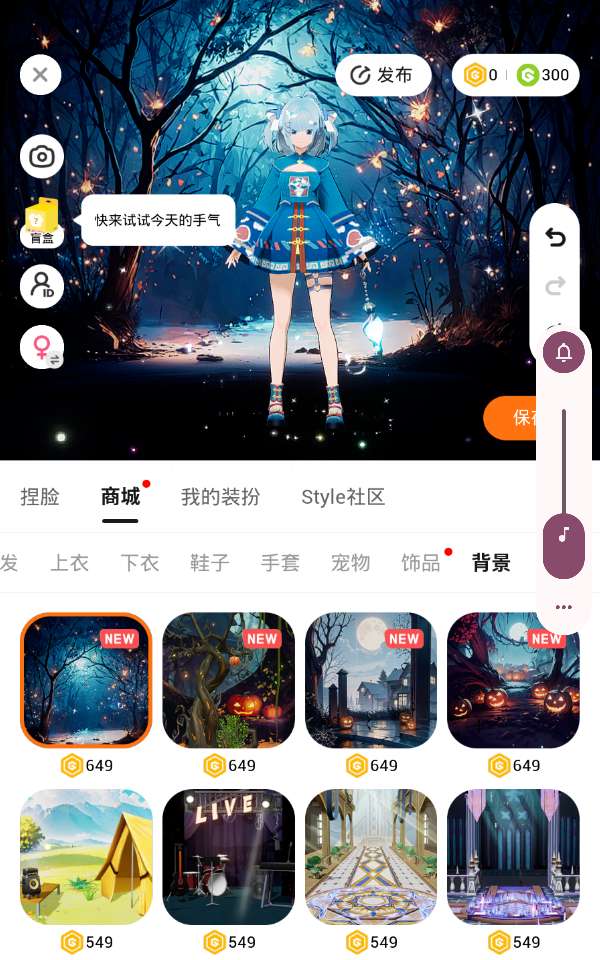The width and height of the screenshot is (600, 960).
Task: Choose the LIVE stage background
Action: coord(228,857)
